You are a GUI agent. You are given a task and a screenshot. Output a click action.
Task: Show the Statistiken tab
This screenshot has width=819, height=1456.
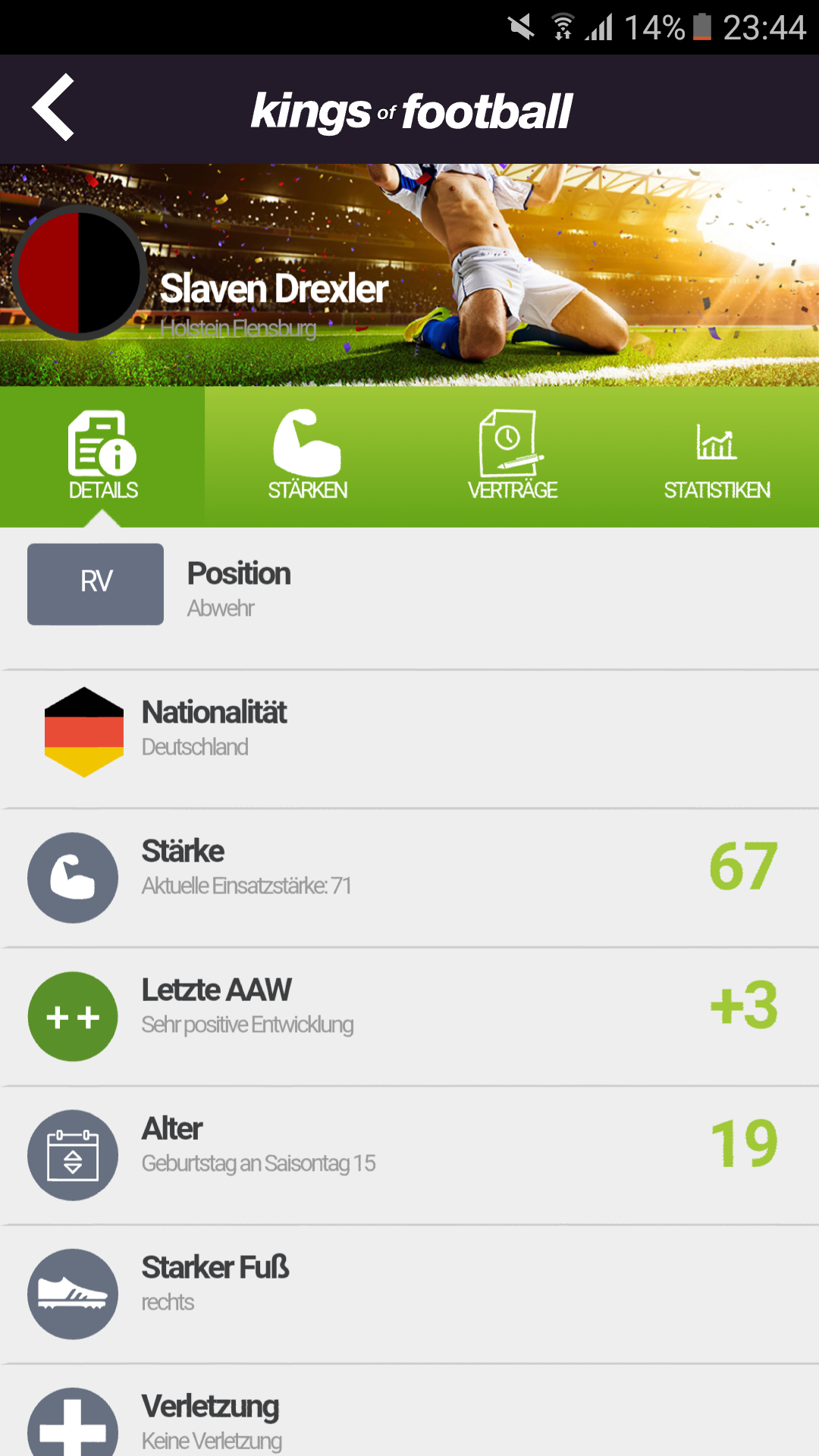[717, 457]
